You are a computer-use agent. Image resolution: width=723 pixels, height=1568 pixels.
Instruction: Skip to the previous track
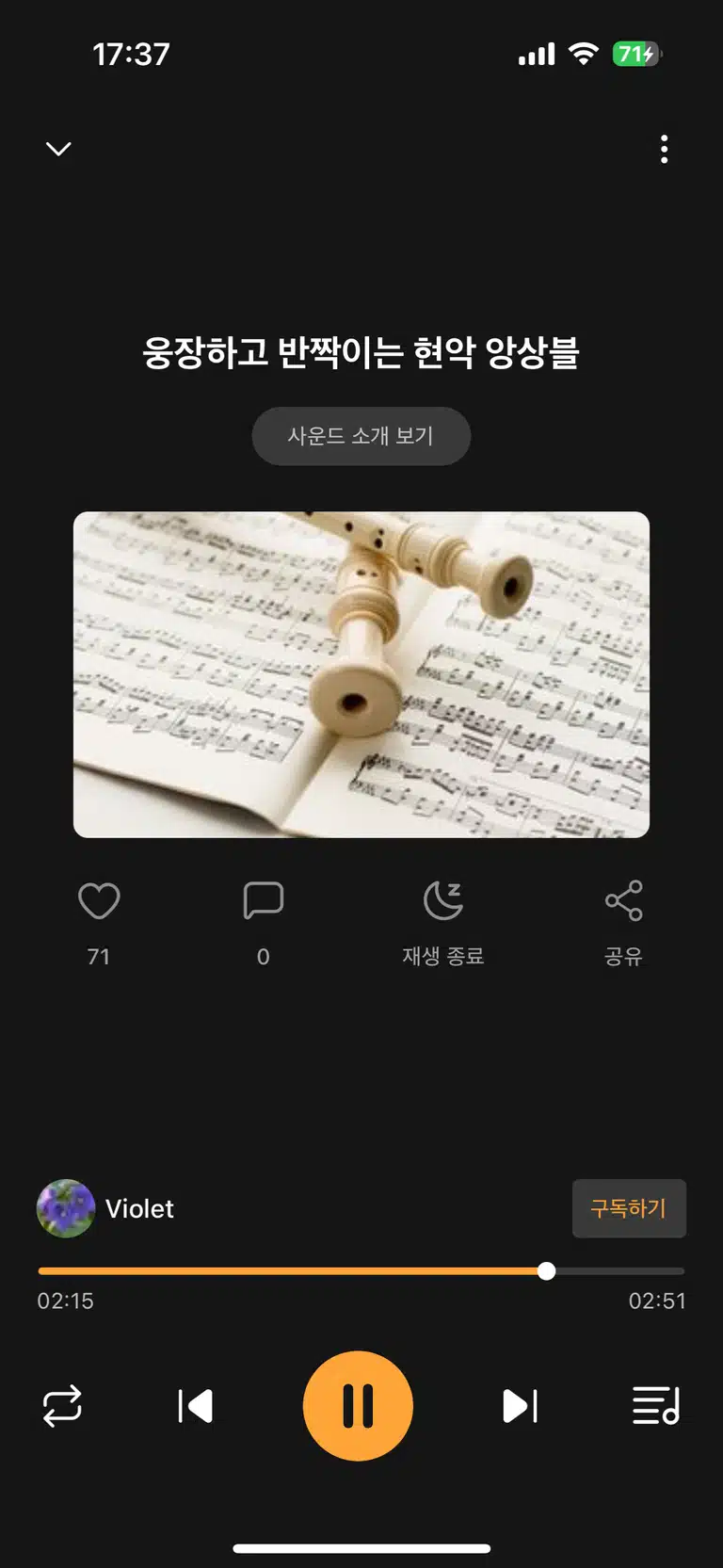click(196, 1406)
